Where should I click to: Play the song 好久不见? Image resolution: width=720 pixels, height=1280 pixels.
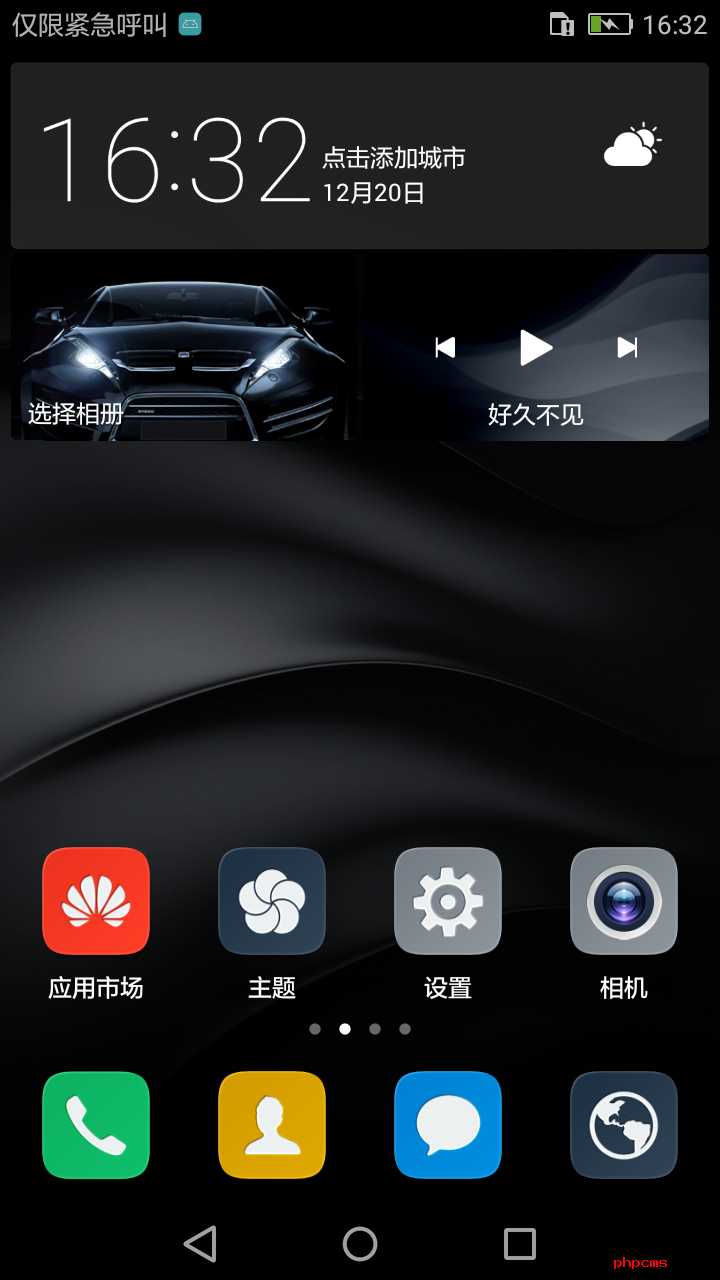pyautogui.click(x=536, y=348)
